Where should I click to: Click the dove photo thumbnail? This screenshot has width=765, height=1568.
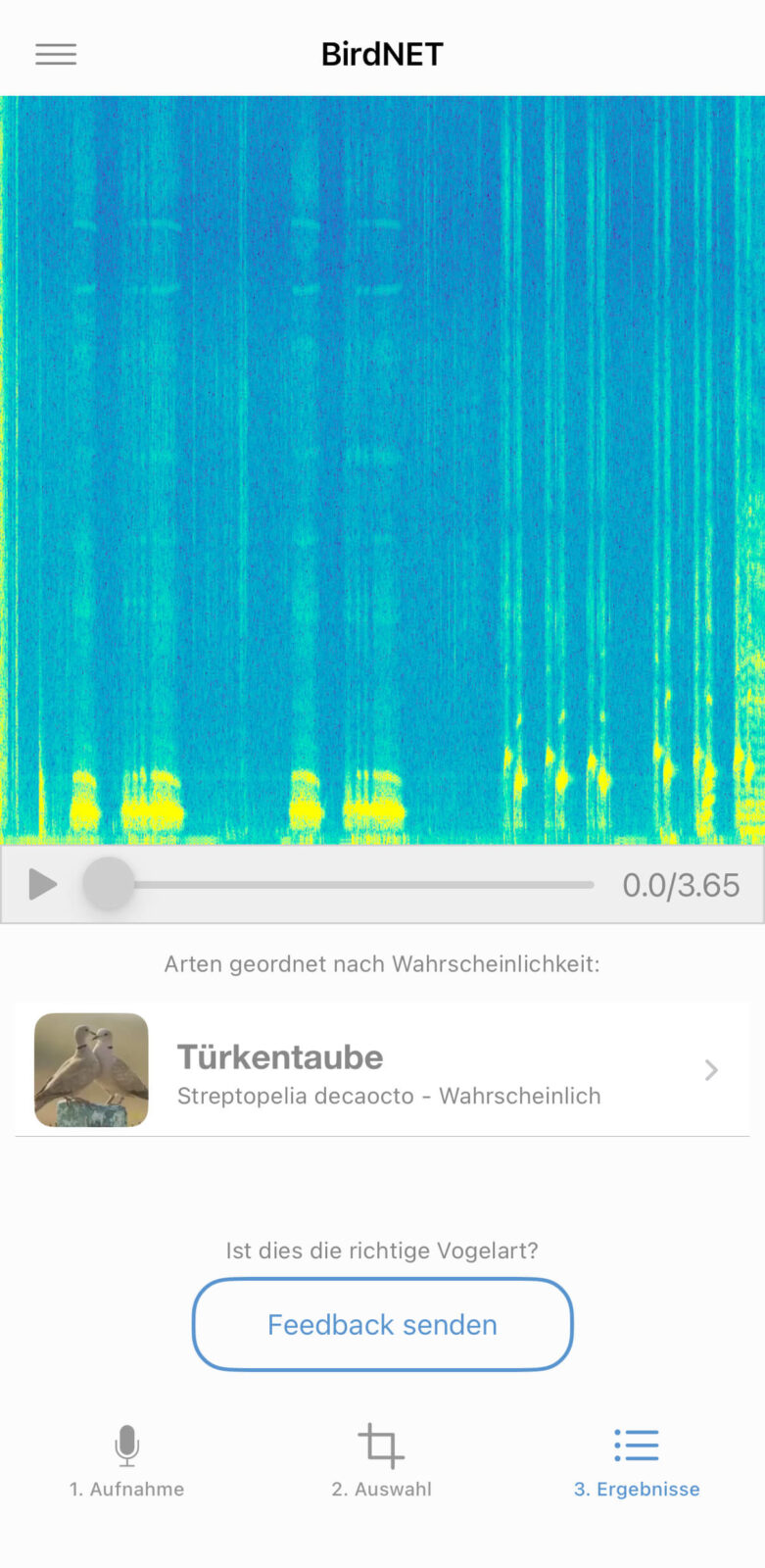91,1069
